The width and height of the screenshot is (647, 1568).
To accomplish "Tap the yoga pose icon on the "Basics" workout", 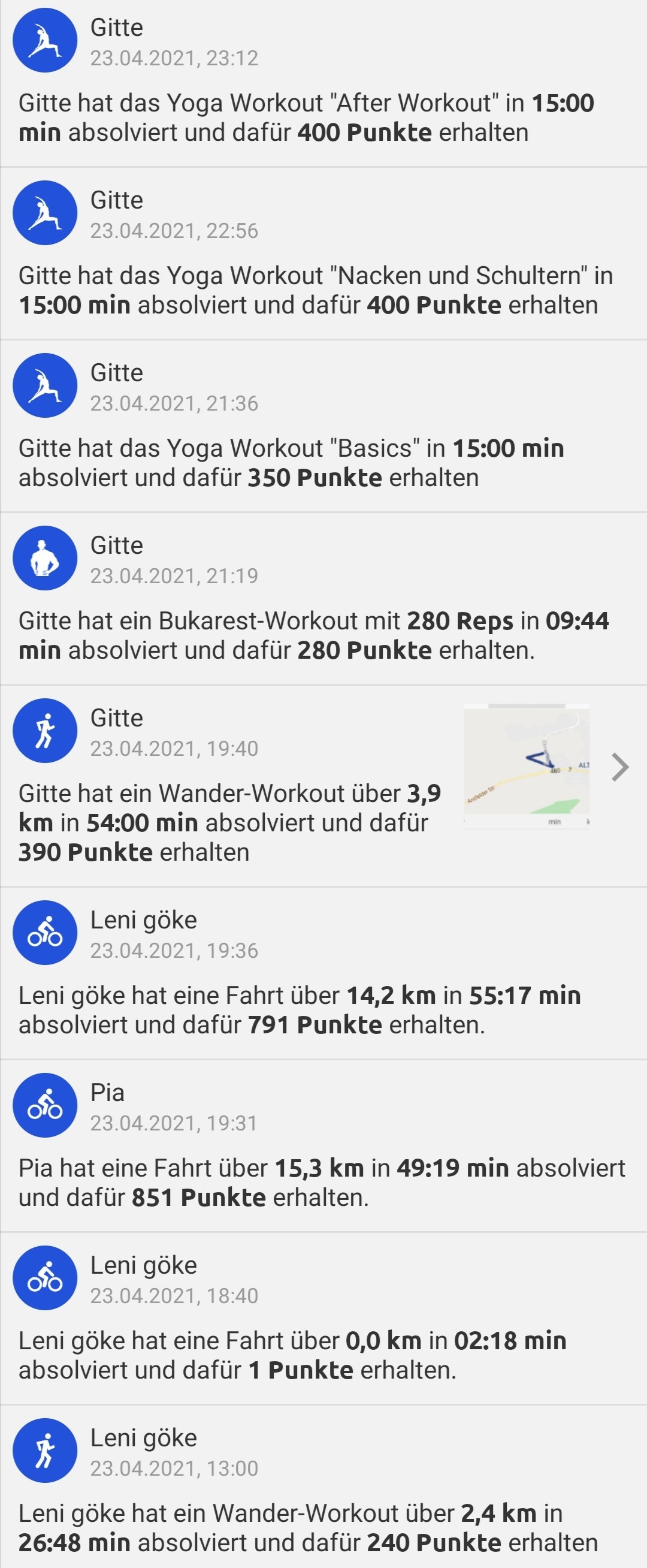I will click(x=45, y=385).
